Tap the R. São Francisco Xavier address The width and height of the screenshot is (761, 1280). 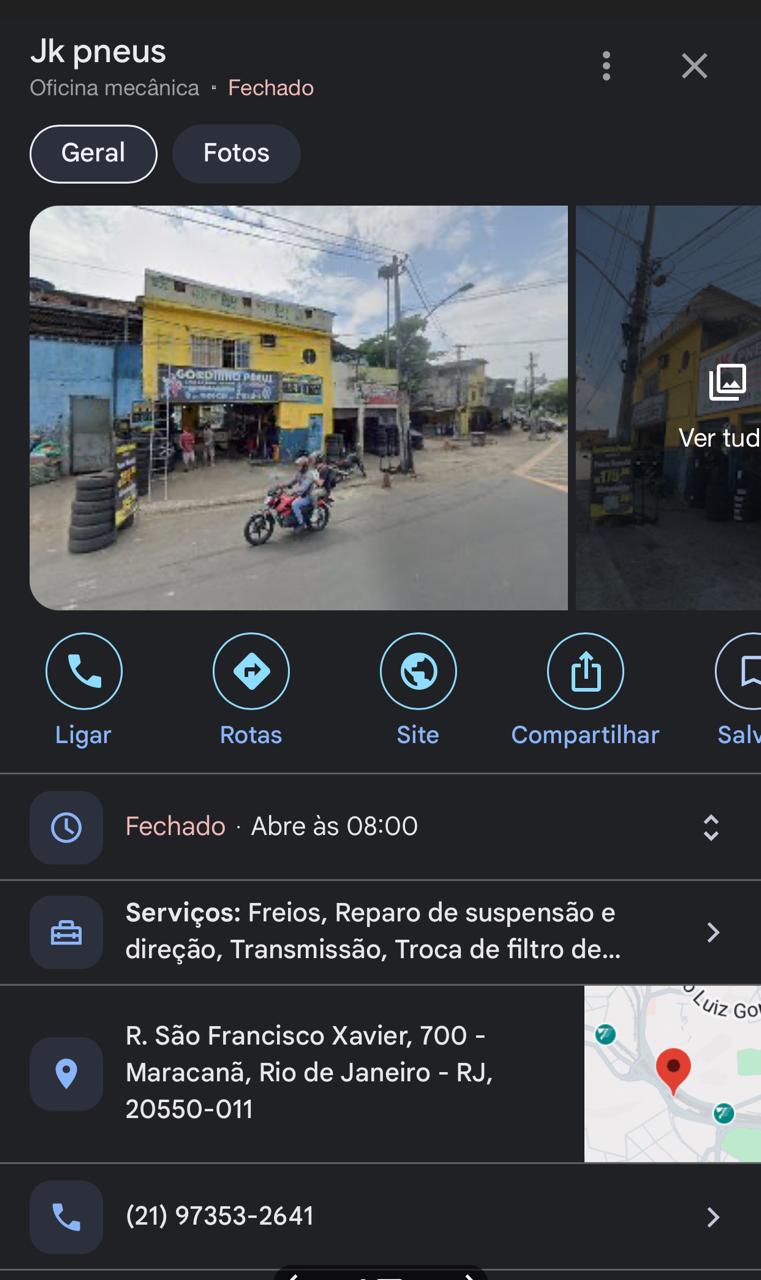(x=309, y=1073)
